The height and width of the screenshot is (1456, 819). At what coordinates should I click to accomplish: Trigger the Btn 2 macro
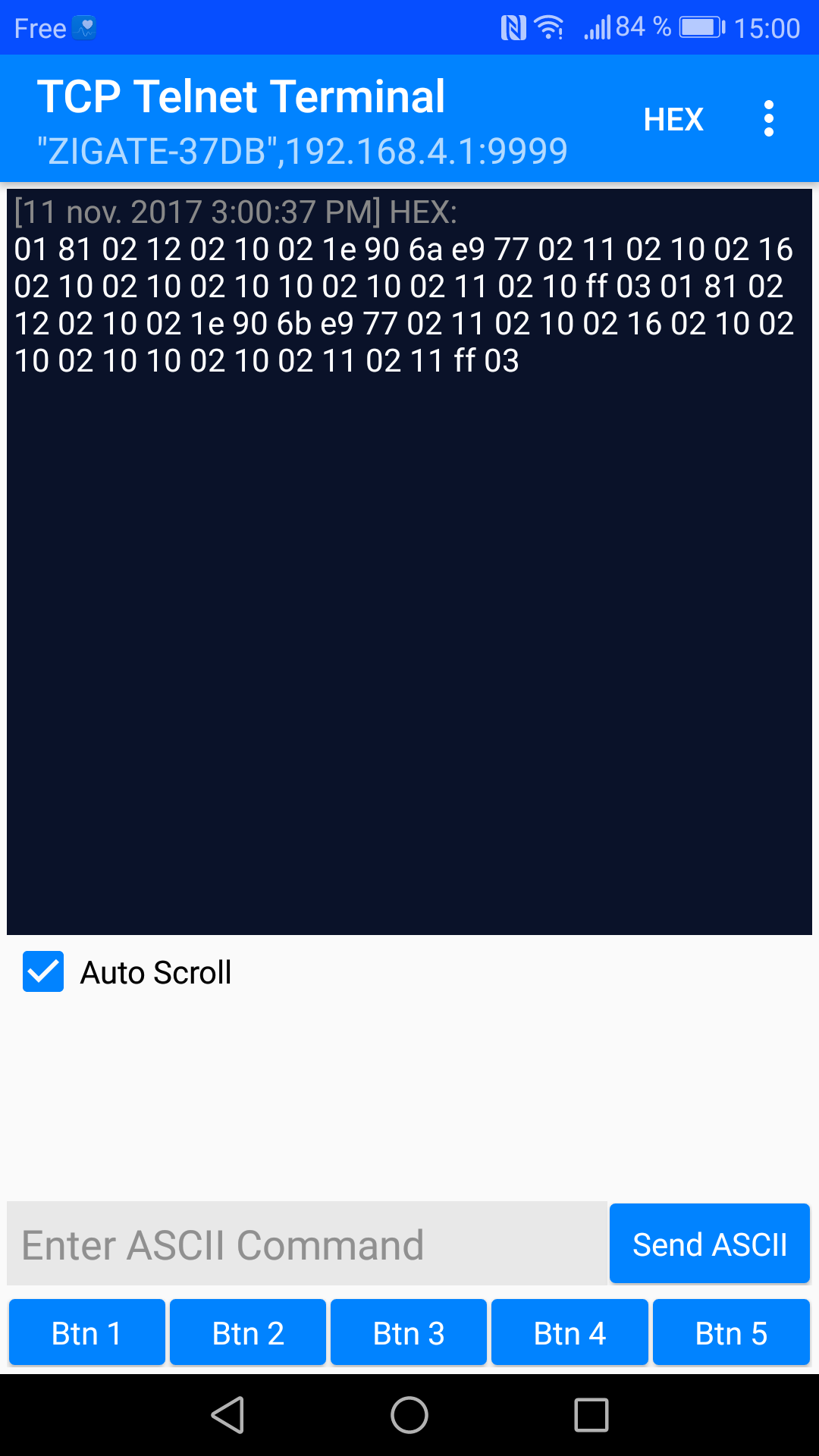coord(248,1332)
